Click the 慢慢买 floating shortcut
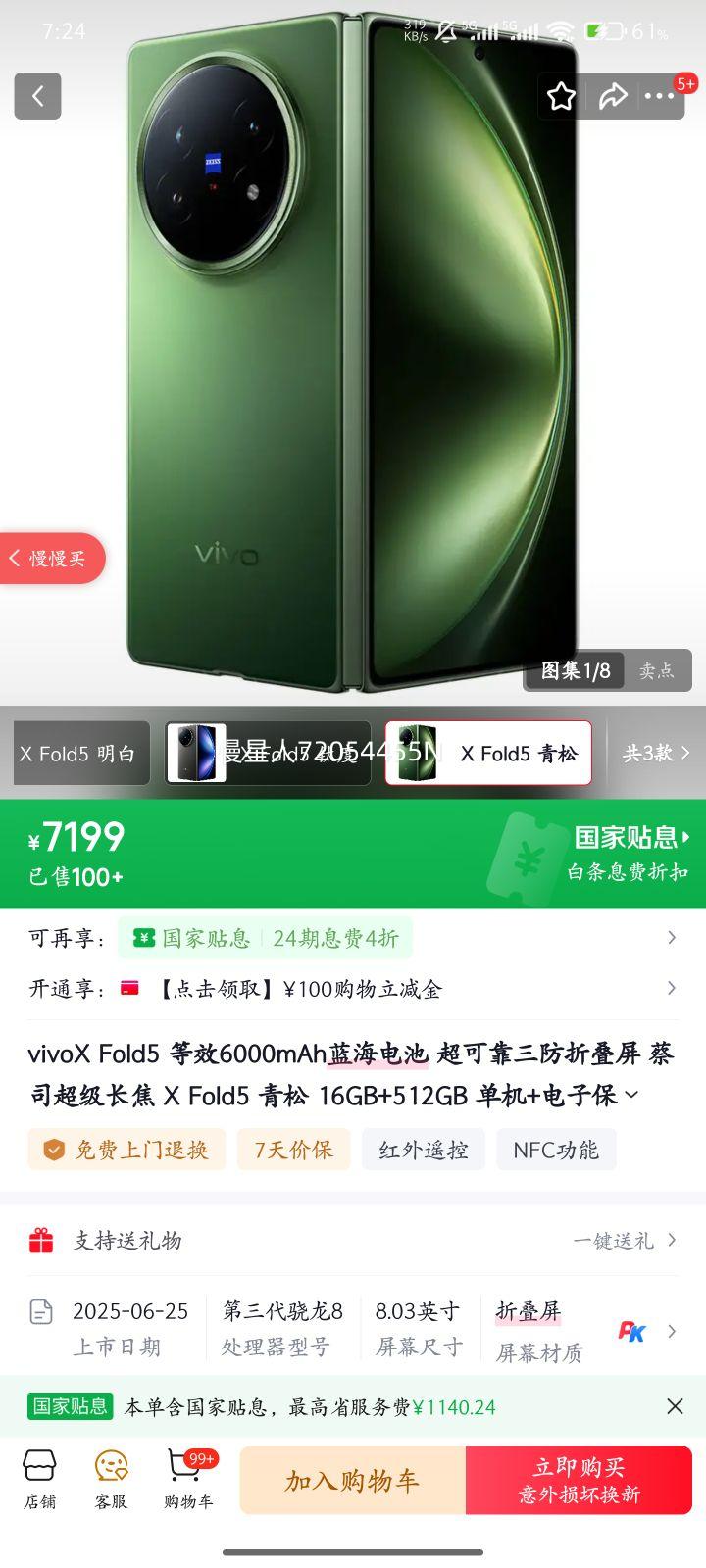 point(51,558)
